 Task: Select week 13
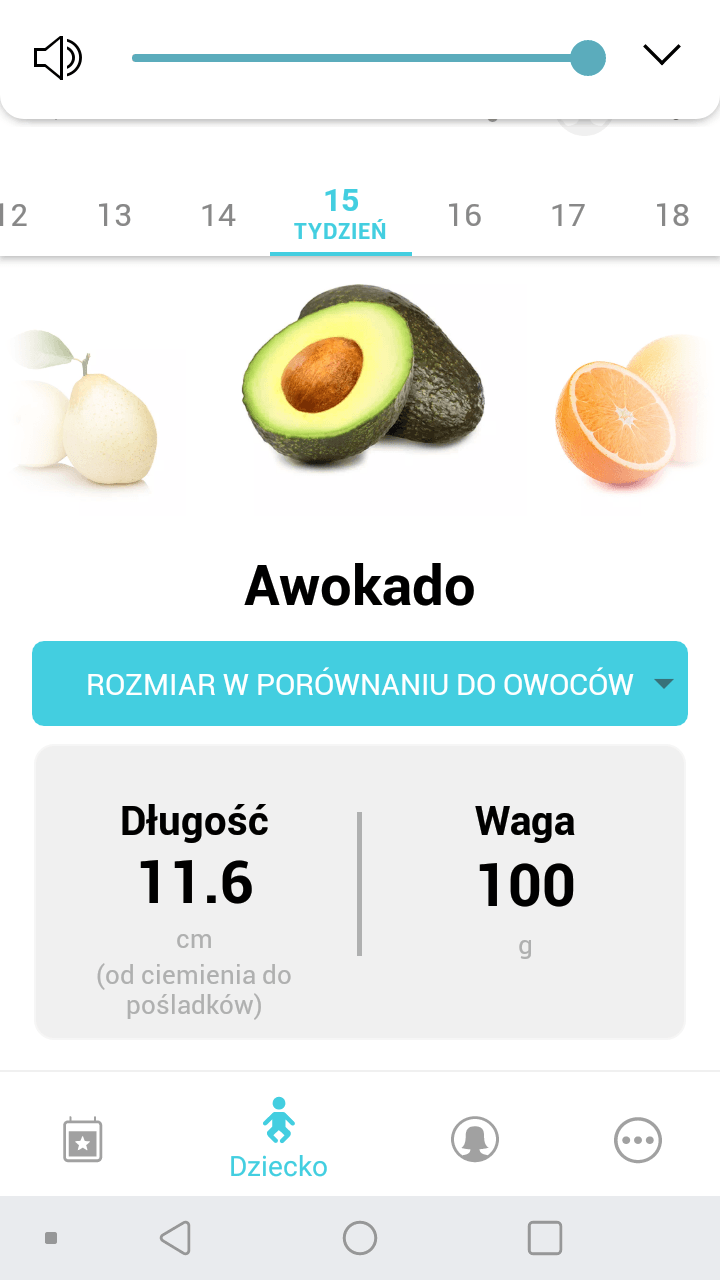tap(115, 215)
